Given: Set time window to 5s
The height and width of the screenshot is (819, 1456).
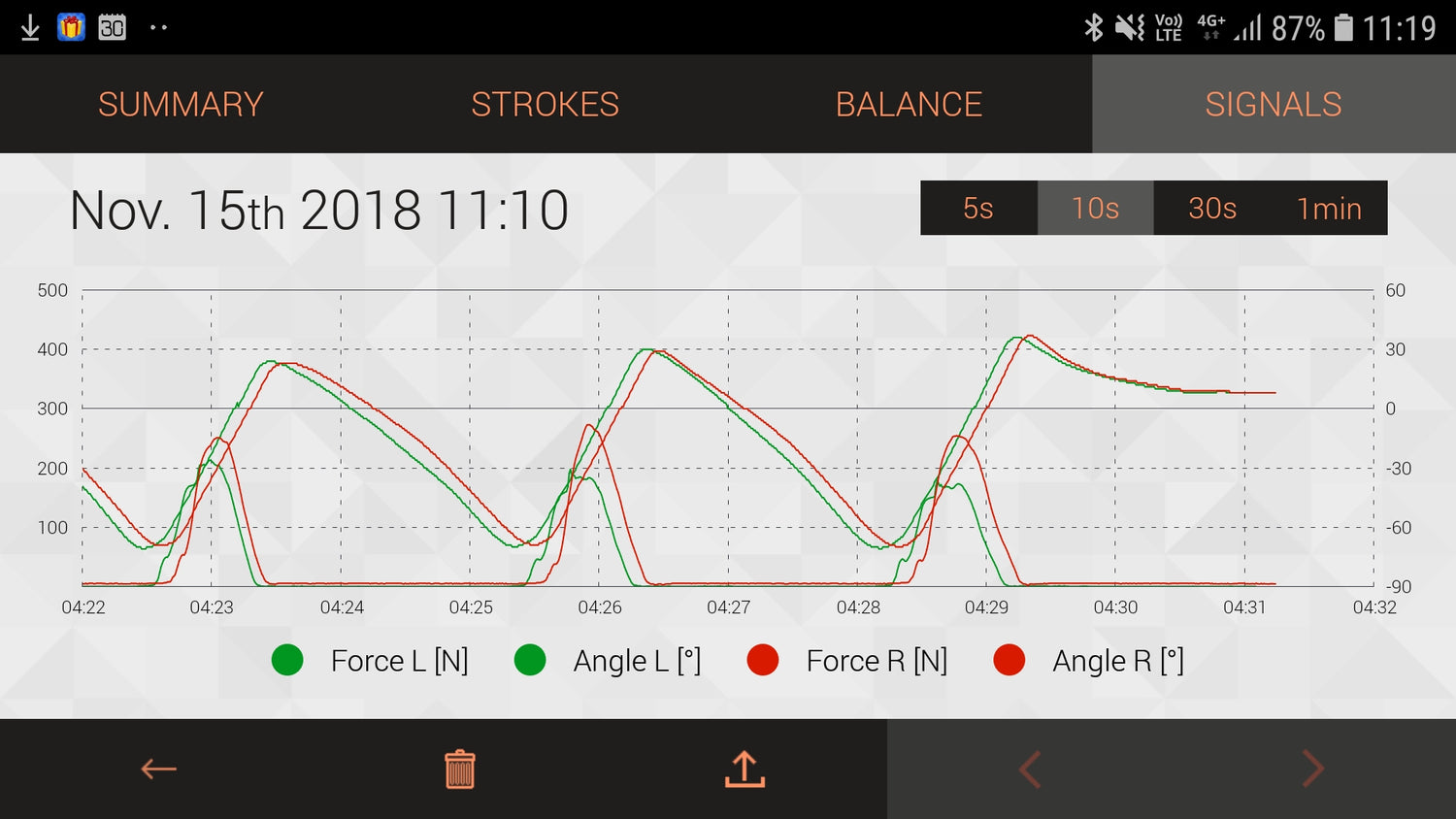Looking at the screenshot, I should (978, 208).
